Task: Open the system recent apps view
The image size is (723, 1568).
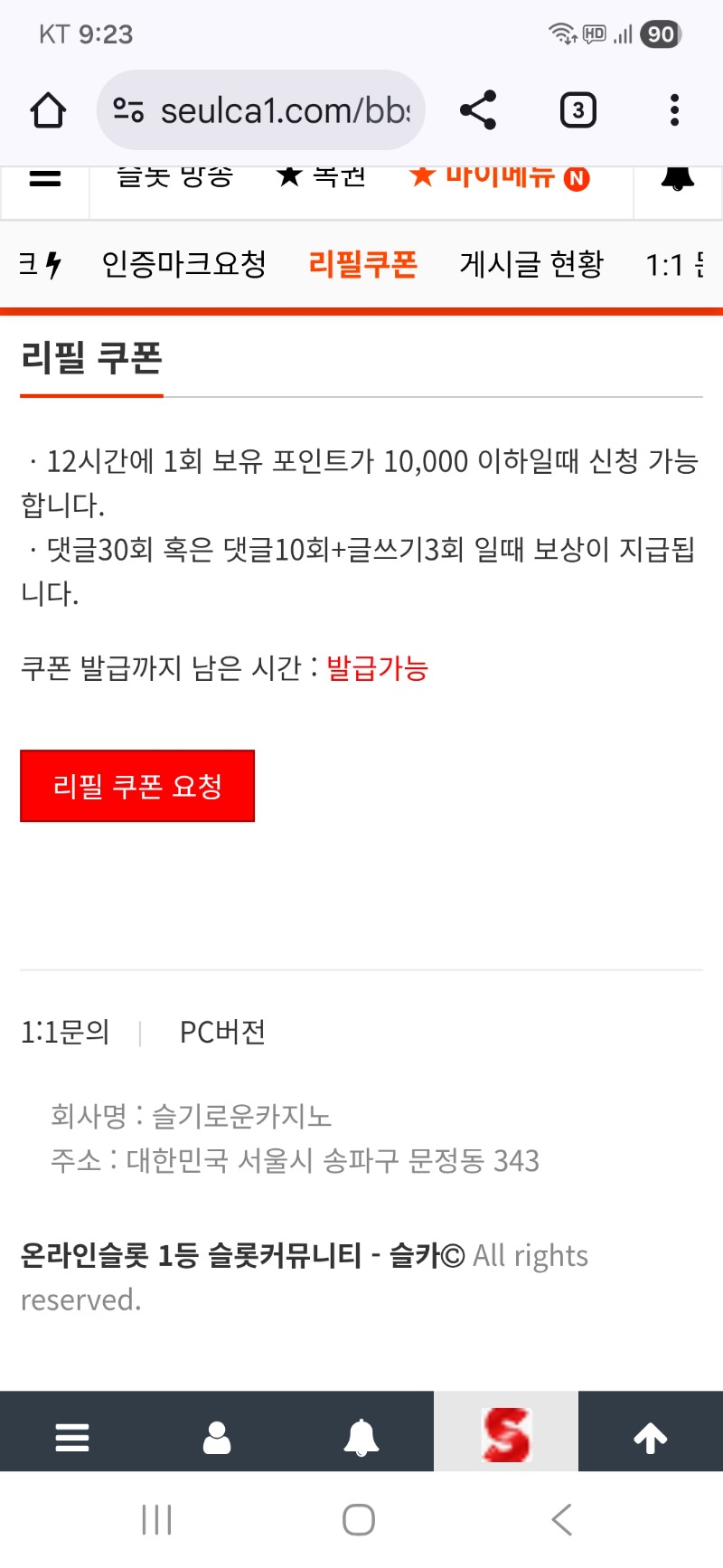Action: click(157, 1520)
